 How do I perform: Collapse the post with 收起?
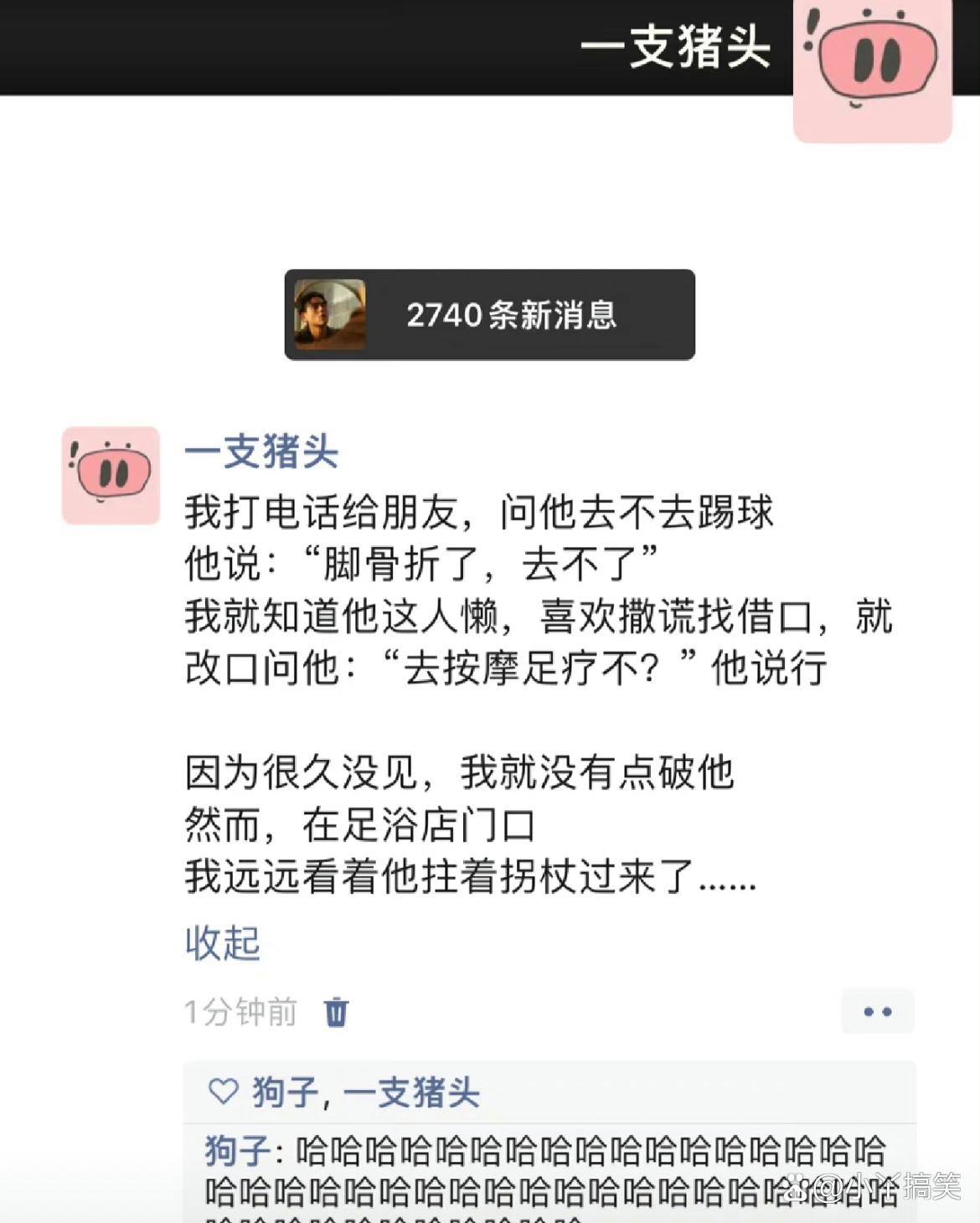pos(223,943)
